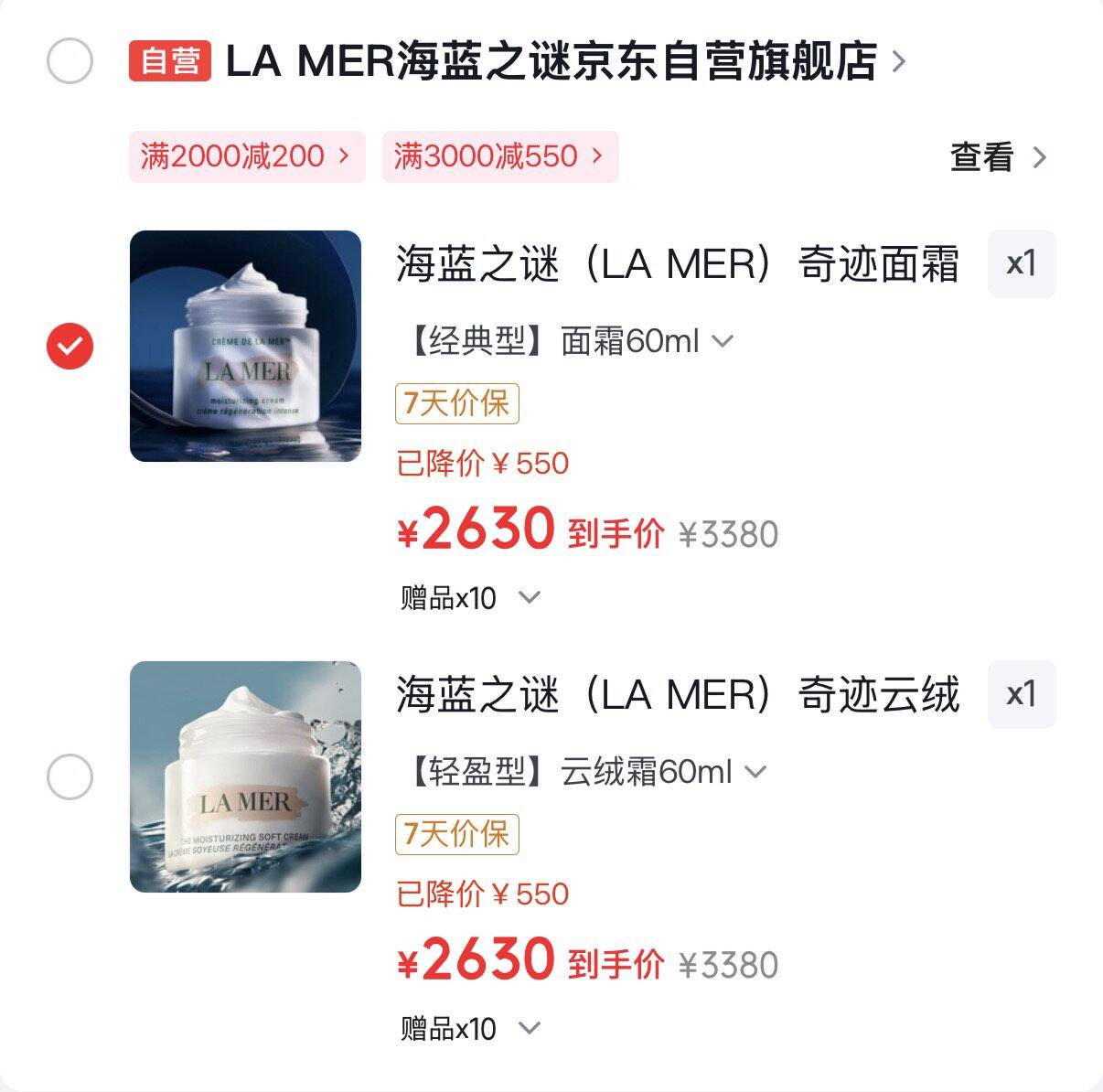Select the 奇迹云绒 item checkbox
The width and height of the screenshot is (1103, 1092).
tap(70, 777)
